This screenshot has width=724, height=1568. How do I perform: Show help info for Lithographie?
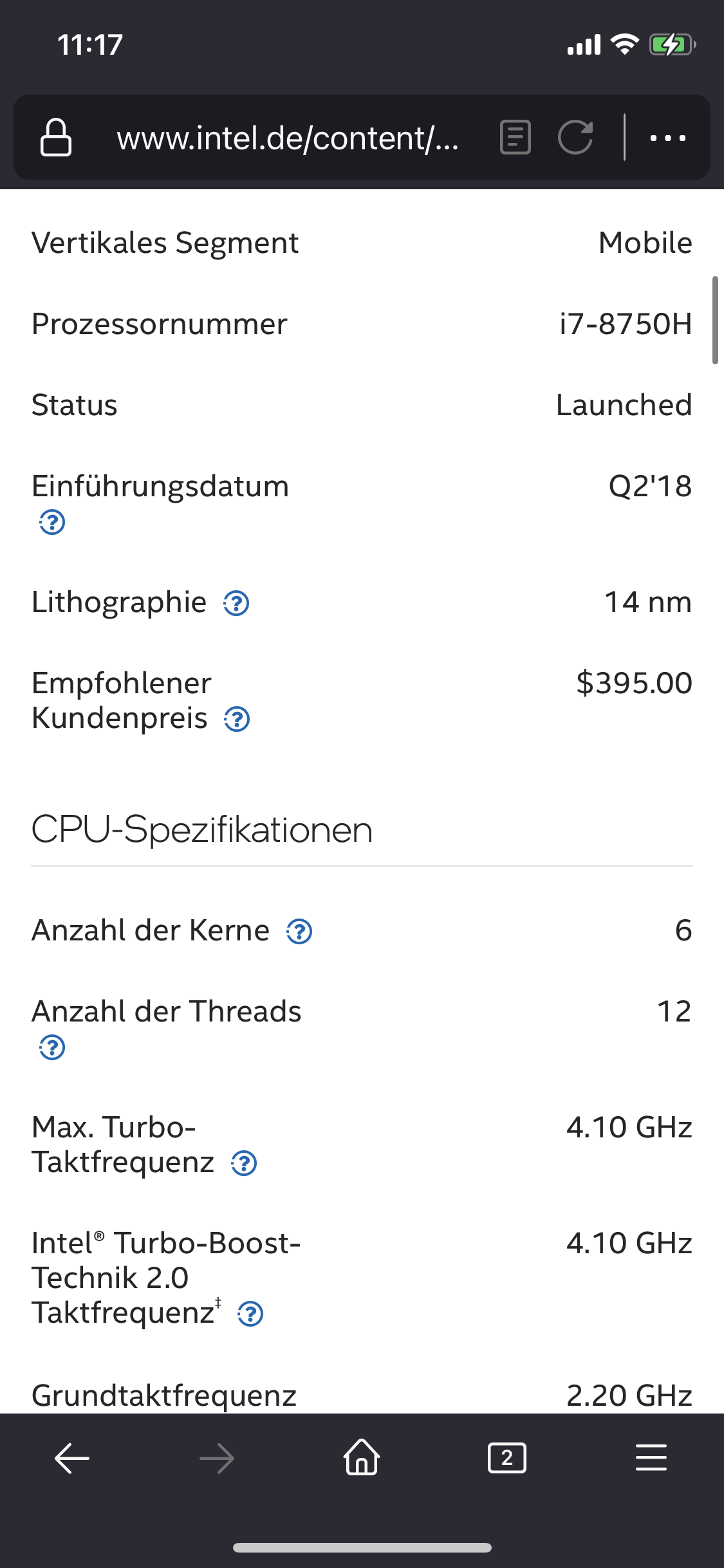(x=236, y=604)
